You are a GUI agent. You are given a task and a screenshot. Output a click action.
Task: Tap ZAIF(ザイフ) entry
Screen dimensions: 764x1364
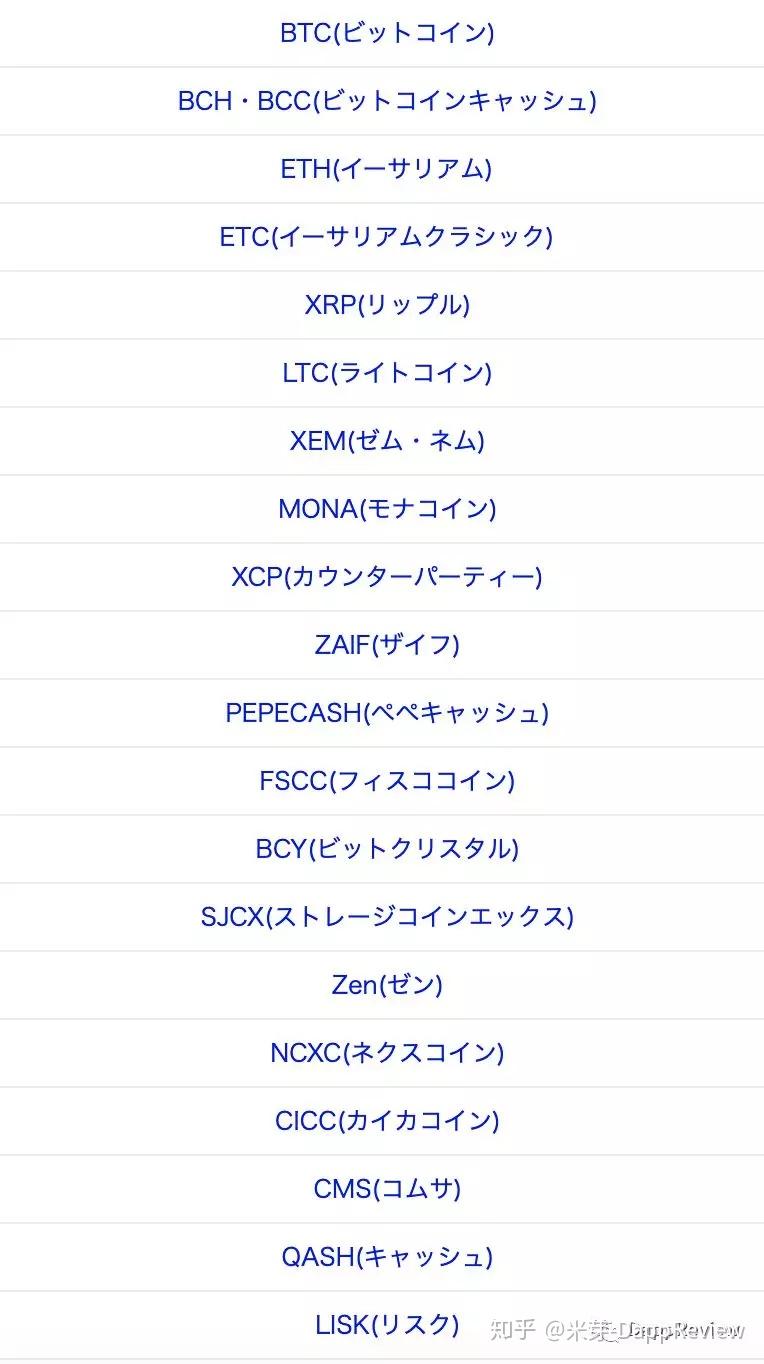click(x=387, y=645)
